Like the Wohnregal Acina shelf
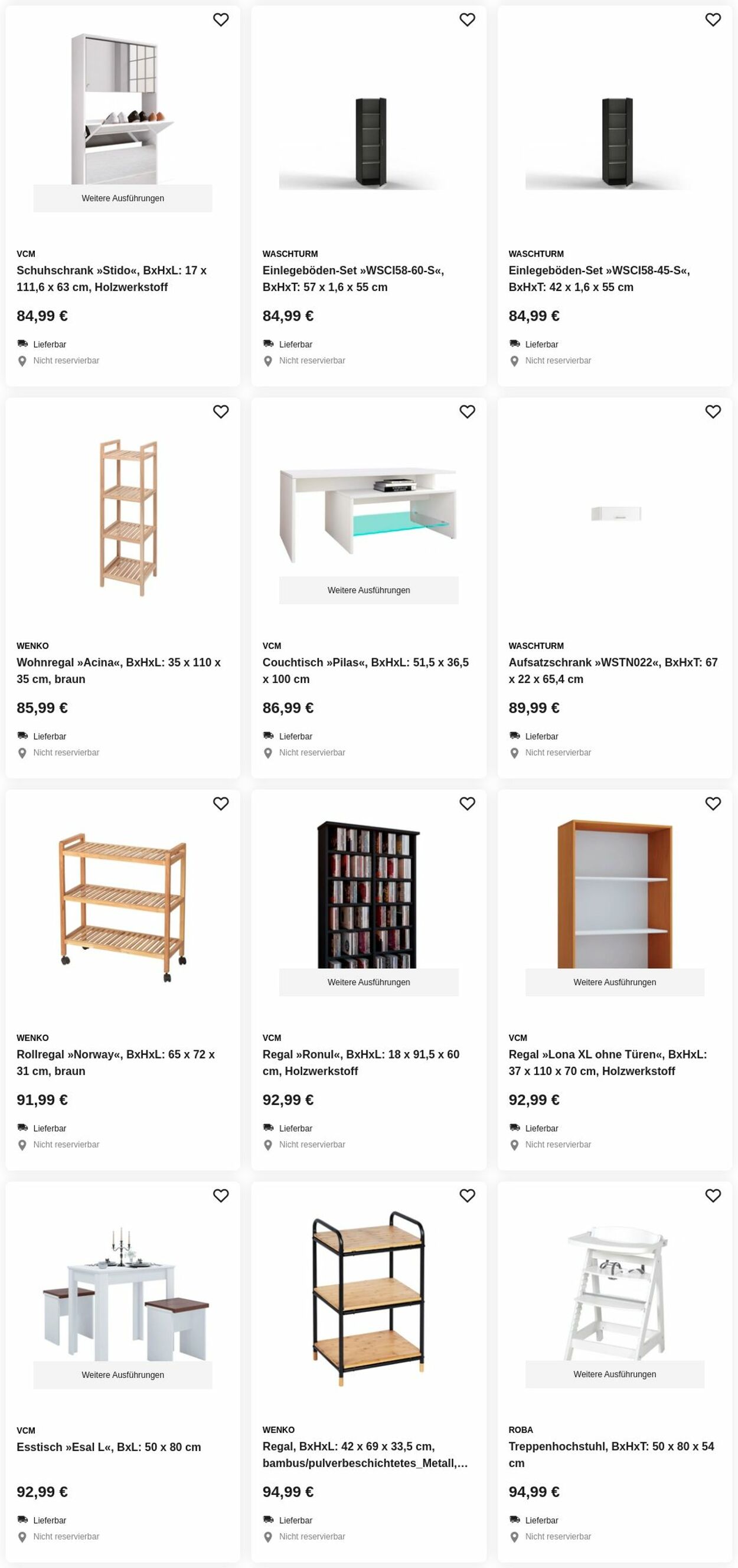 (x=220, y=411)
